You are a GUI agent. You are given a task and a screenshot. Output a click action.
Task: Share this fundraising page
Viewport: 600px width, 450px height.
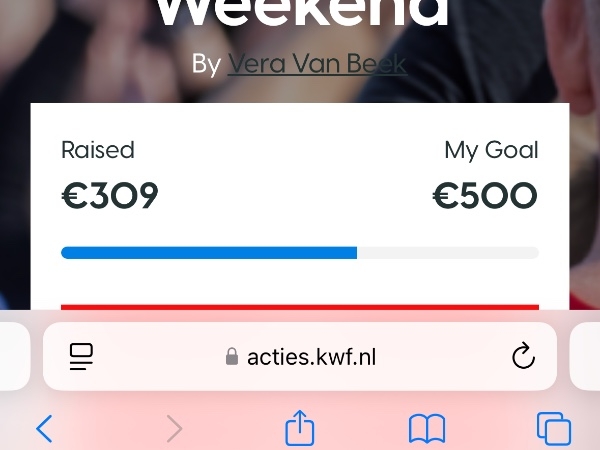point(300,428)
